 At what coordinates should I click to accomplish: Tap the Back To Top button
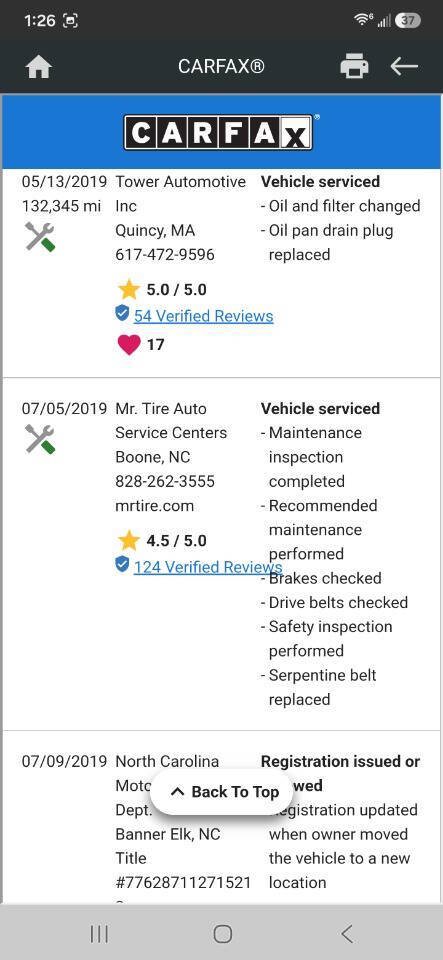coord(222,792)
